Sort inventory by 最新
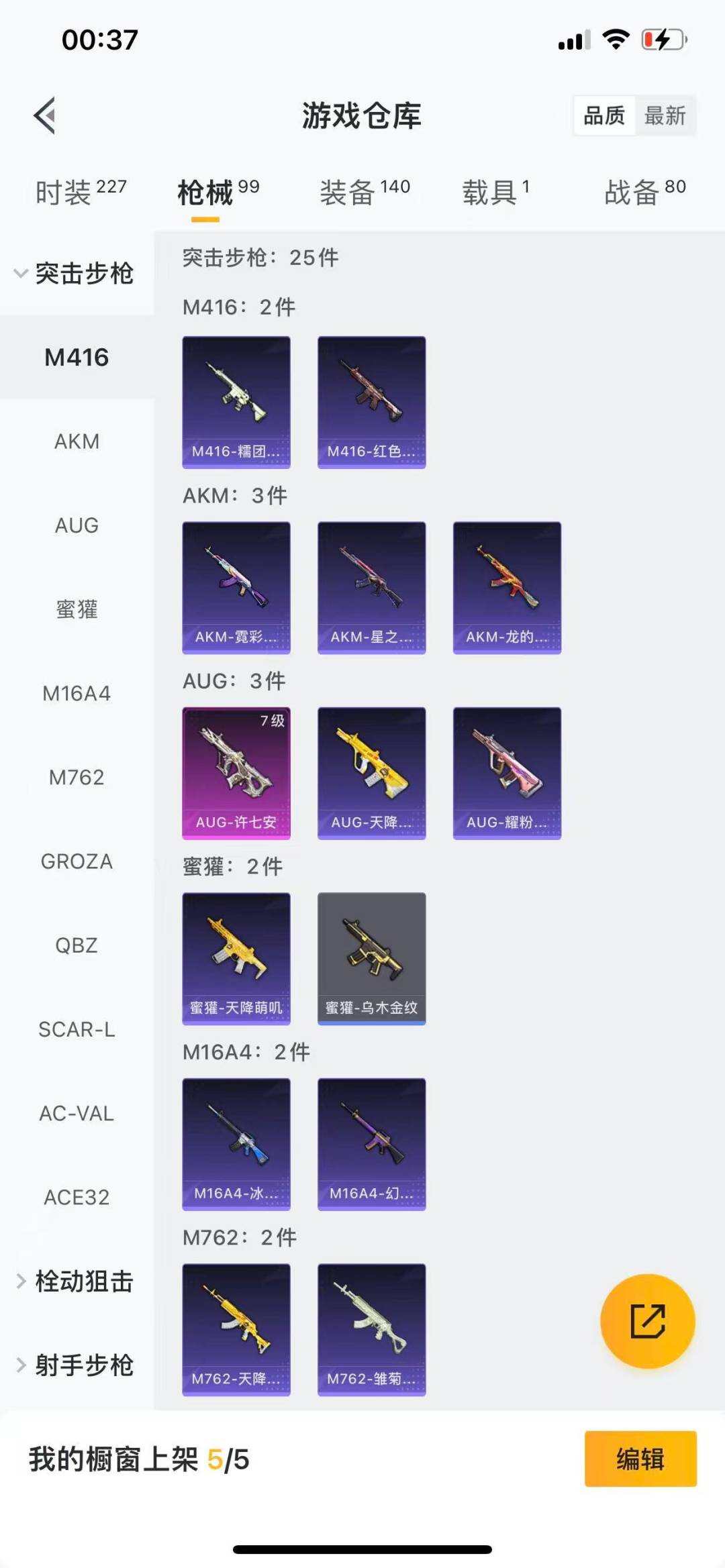This screenshot has height=1568, width=725. (x=664, y=116)
